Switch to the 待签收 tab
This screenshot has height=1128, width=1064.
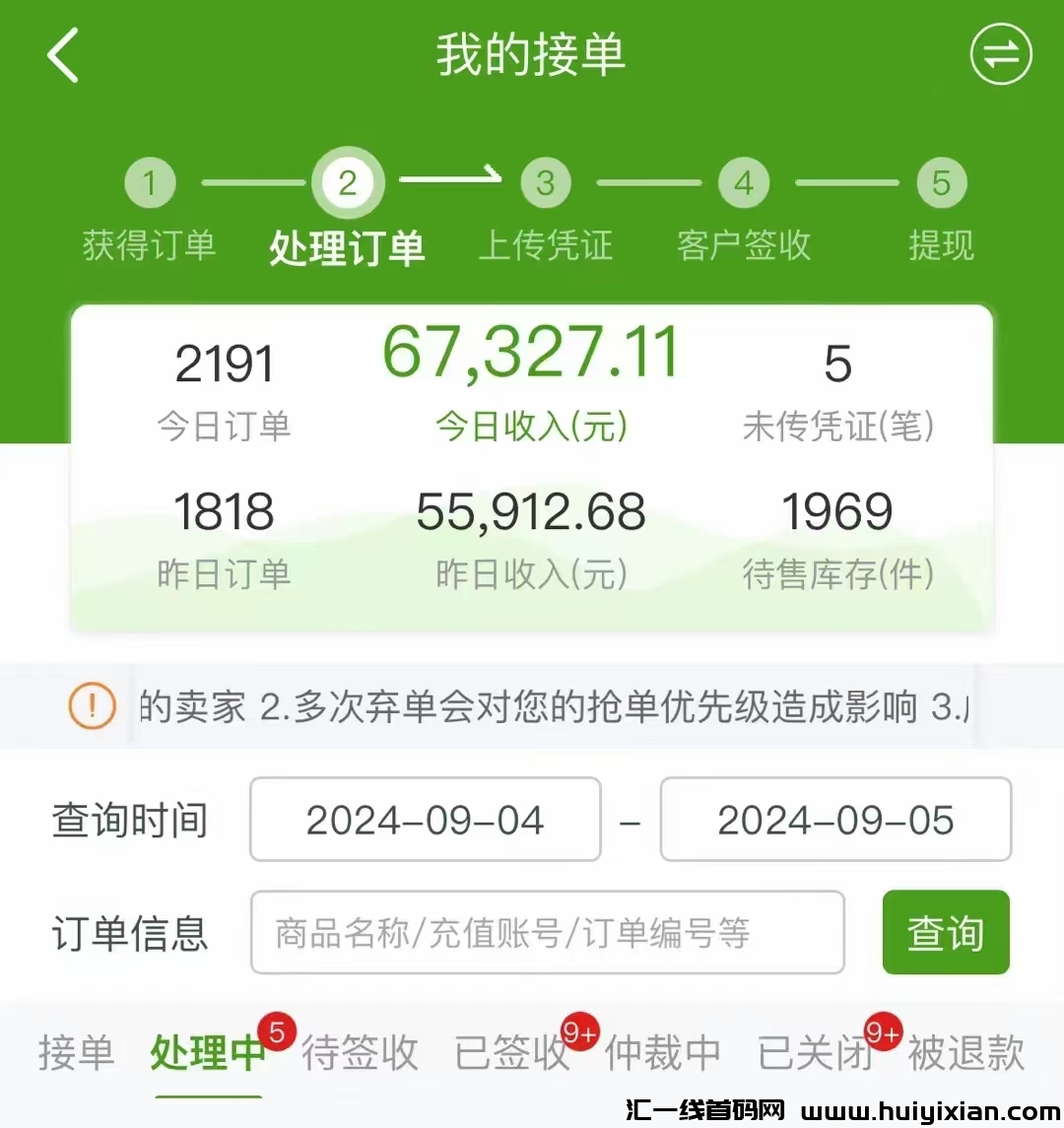pos(360,1053)
